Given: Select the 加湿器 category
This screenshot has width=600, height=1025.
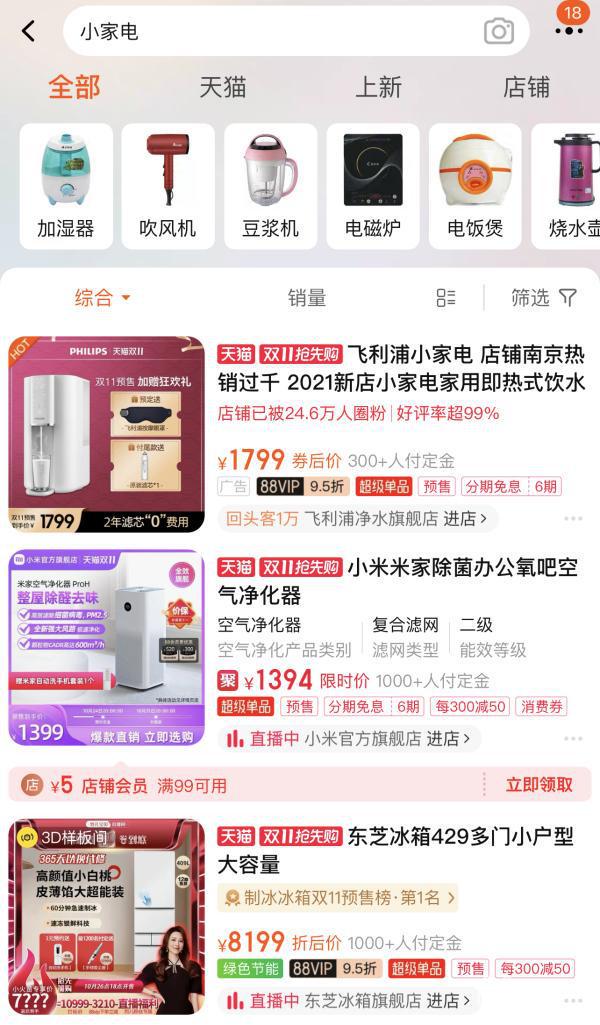Looking at the screenshot, I should pyautogui.click(x=66, y=186).
